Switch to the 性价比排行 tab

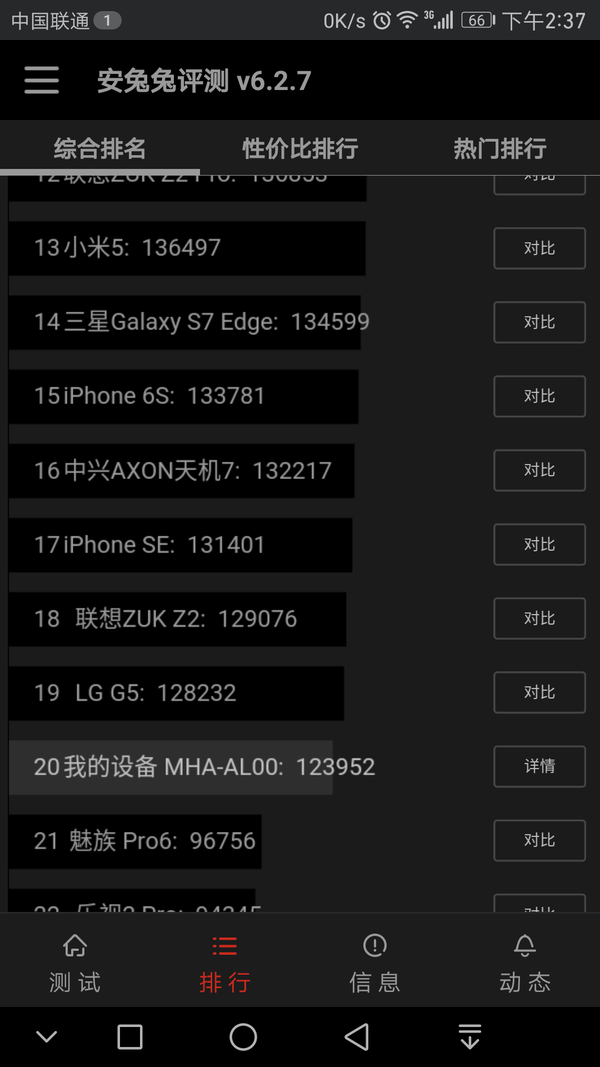pyautogui.click(x=300, y=148)
